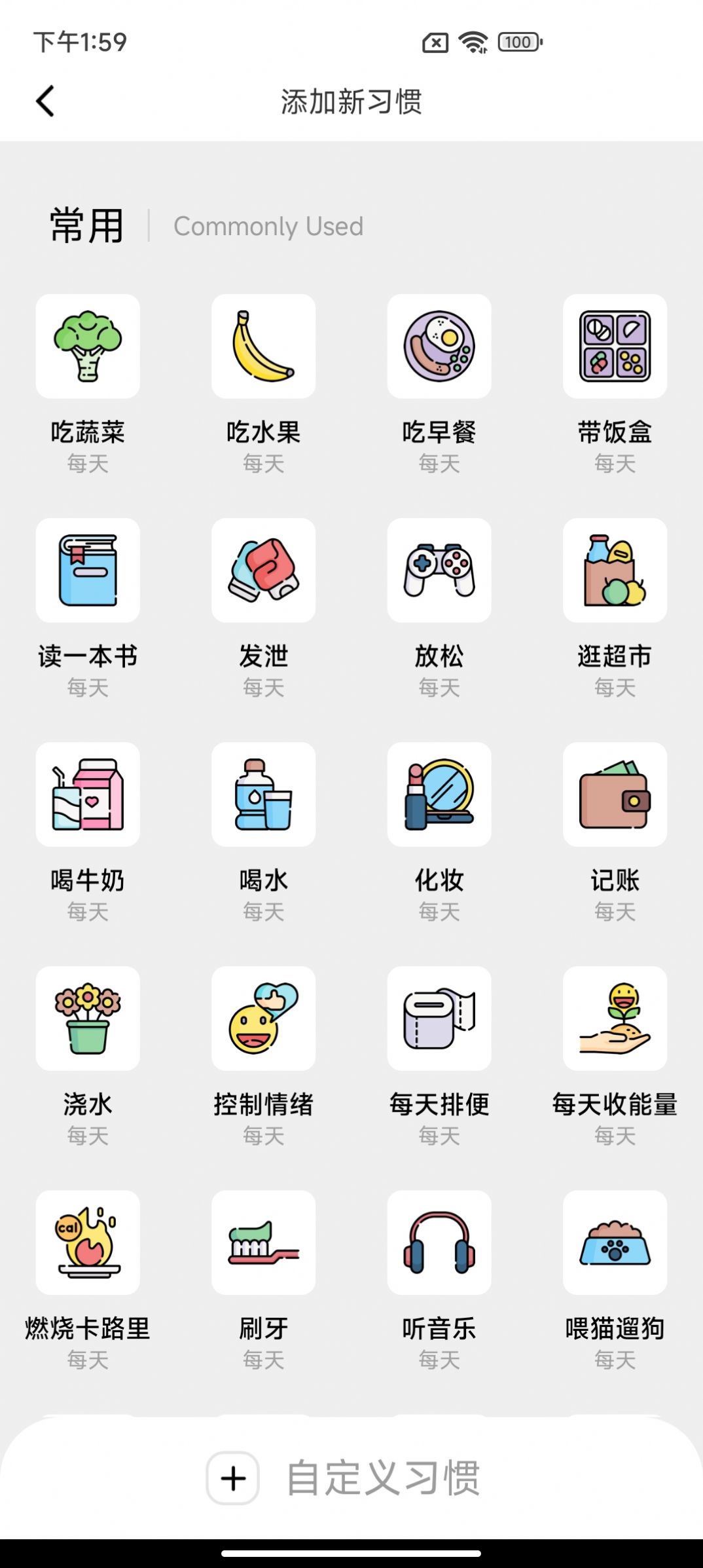Tap the 发泄 boxing gloves habit

263,570
